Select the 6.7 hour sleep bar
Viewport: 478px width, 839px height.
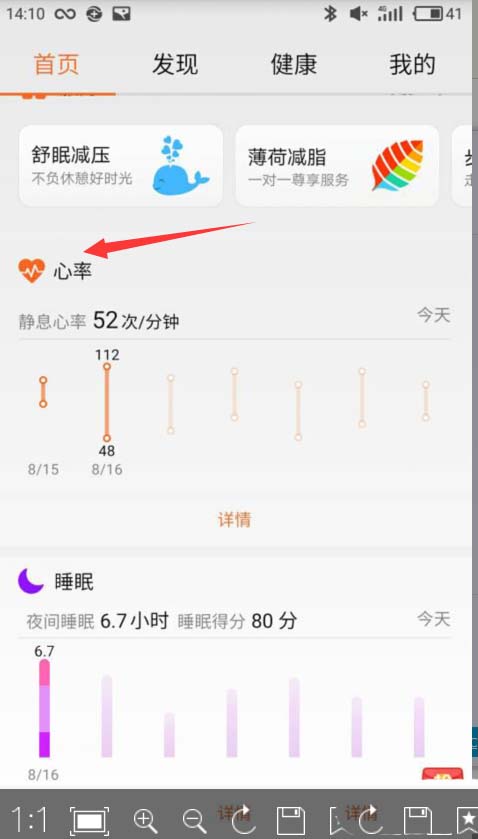pyautogui.click(x=44, y=708)
